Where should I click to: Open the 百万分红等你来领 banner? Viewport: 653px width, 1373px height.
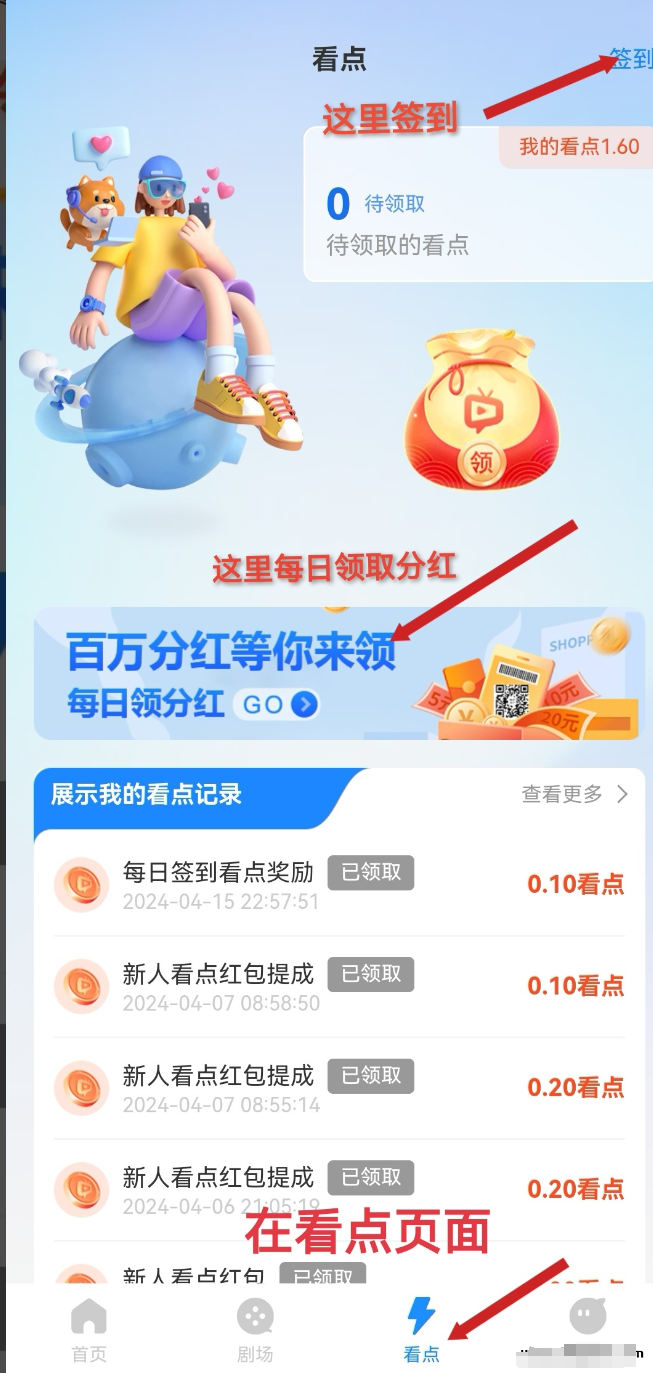(336, 673)
